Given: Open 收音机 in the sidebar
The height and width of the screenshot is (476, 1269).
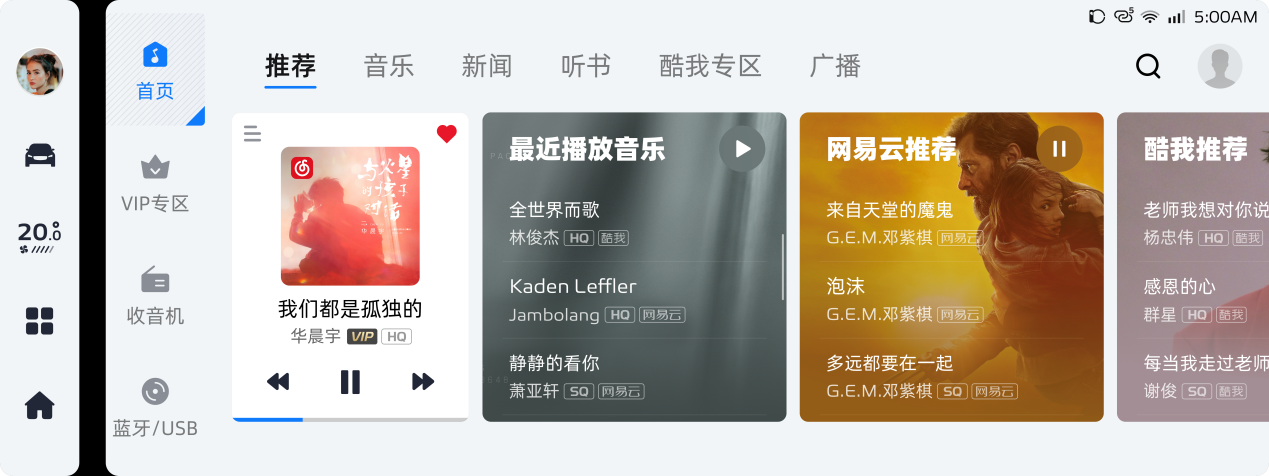Looking at the screenshot, I should click(155, 296).
